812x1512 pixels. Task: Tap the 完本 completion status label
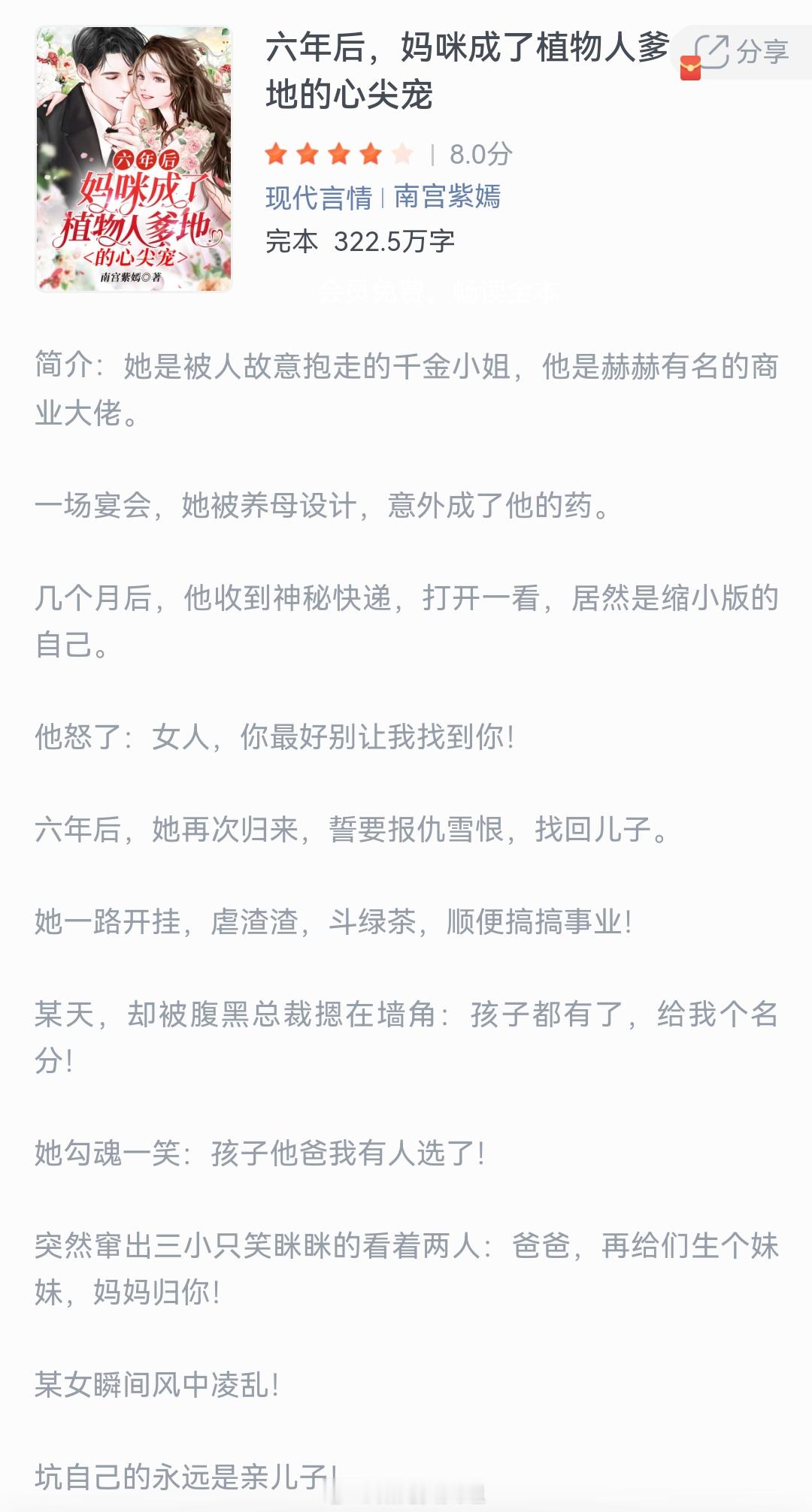(x=293, y=243)
